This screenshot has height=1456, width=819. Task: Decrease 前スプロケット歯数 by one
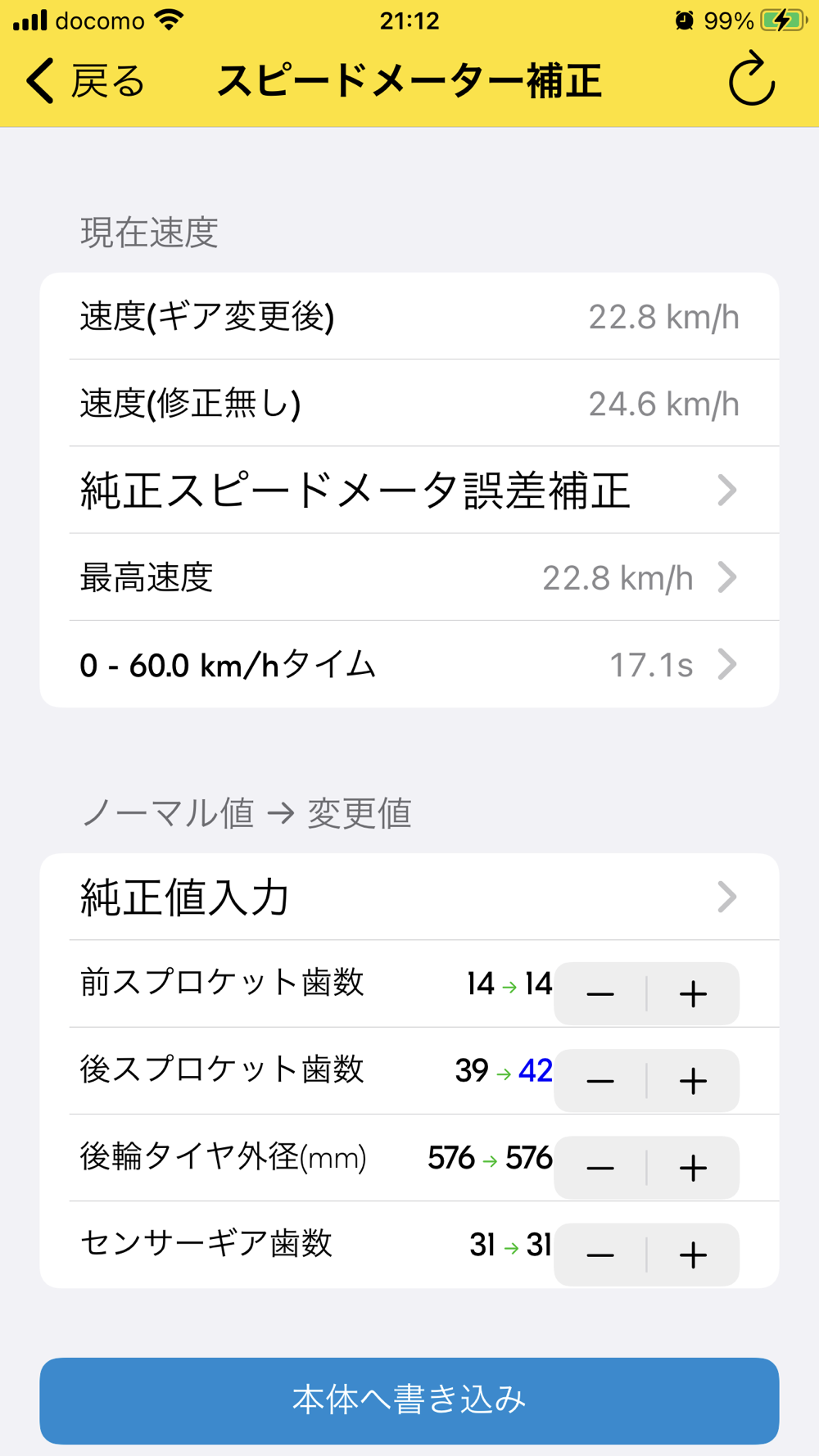[x=600, y=994]
